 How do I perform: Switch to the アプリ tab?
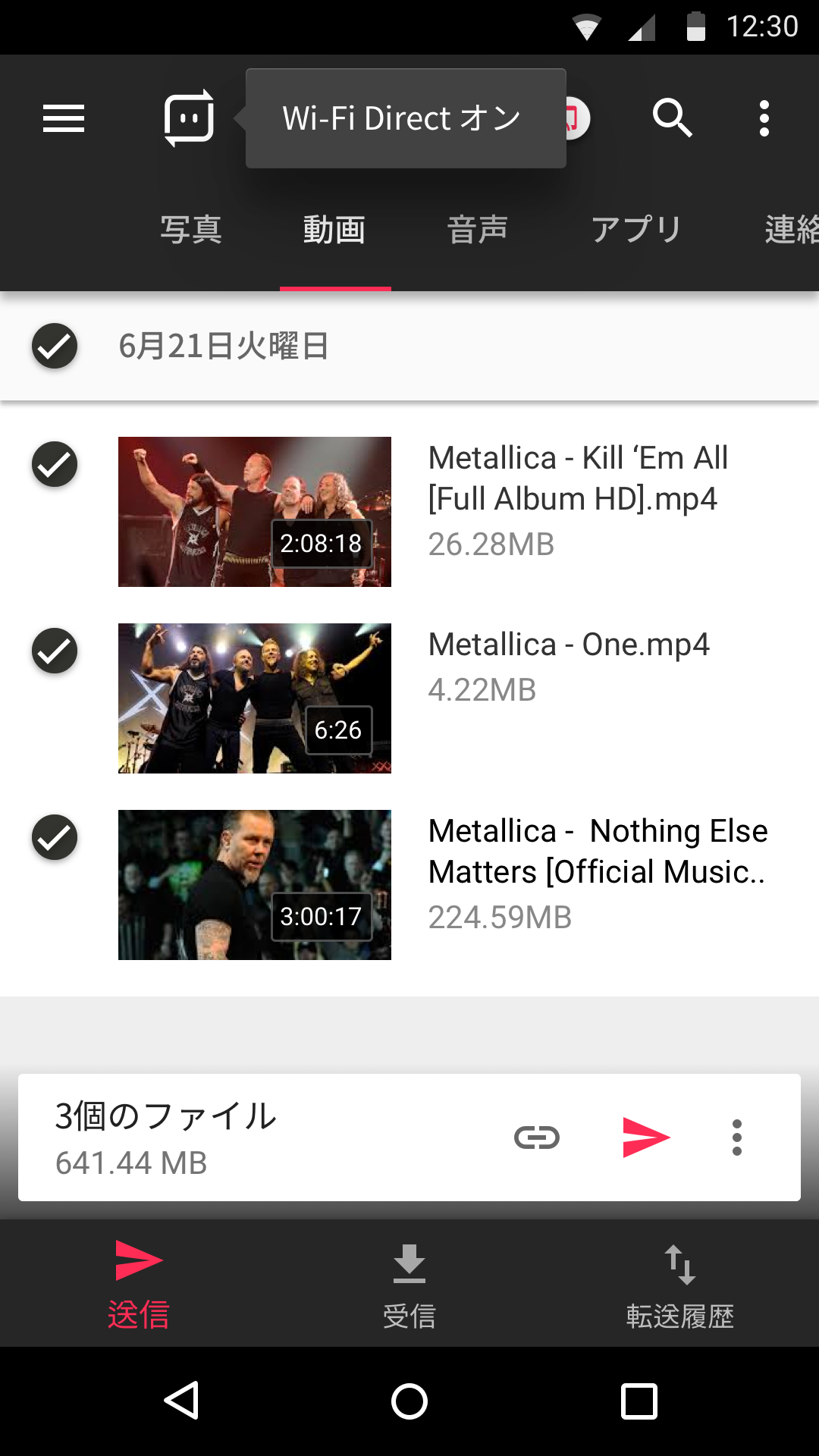(636, 230)
